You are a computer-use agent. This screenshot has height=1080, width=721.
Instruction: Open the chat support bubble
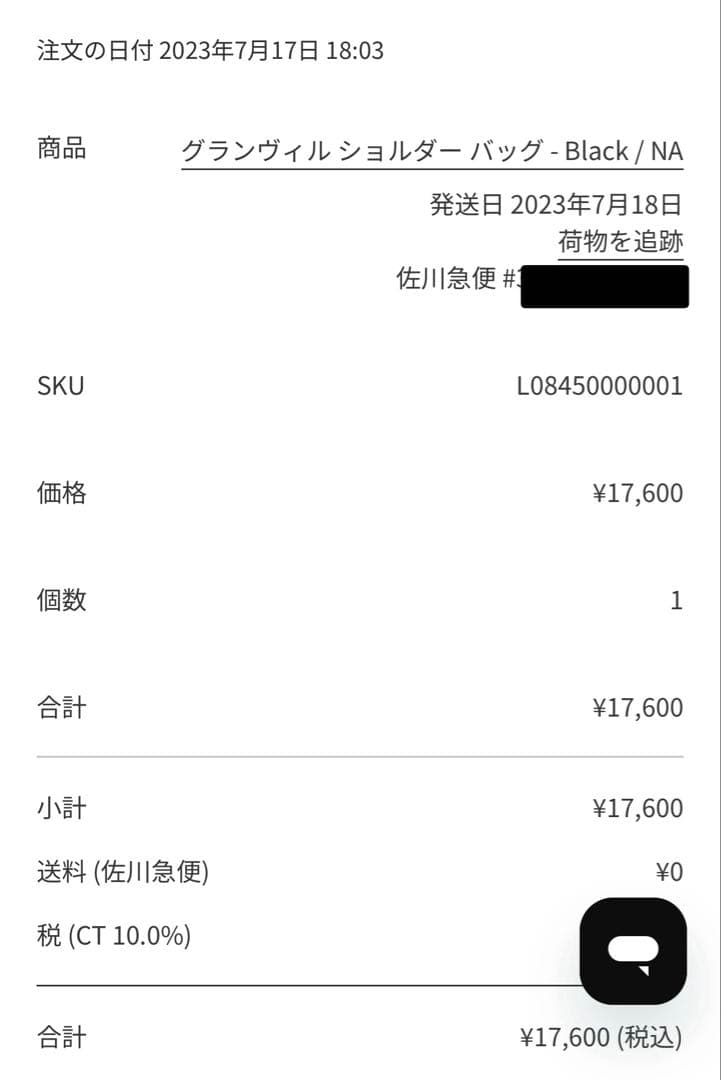pos(633,950)
